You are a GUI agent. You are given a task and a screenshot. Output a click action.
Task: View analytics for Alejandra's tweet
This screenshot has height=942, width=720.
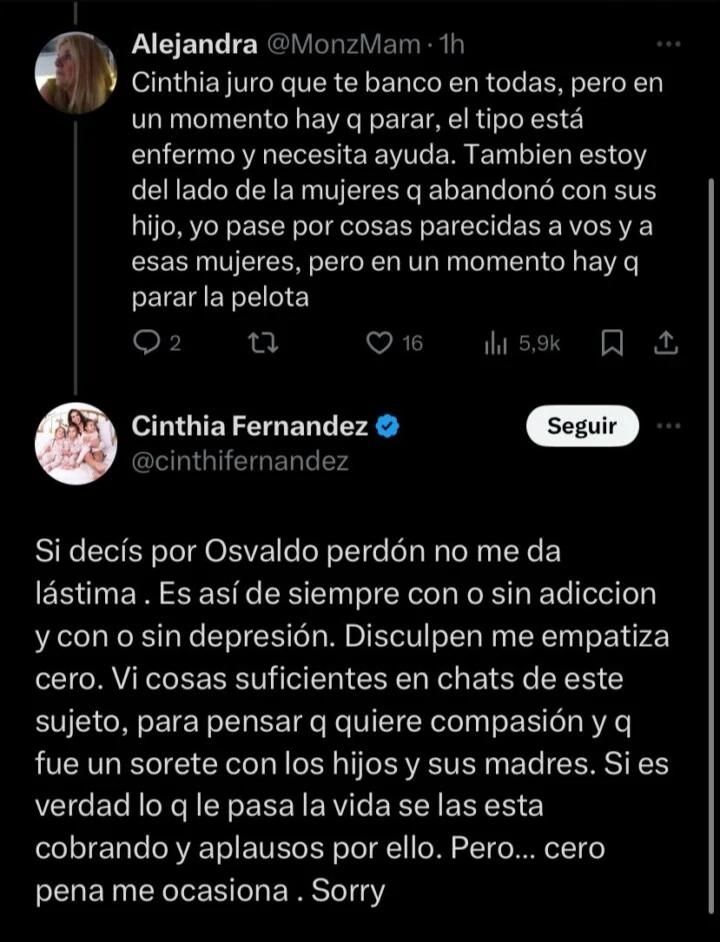click(x=495, y=343)
